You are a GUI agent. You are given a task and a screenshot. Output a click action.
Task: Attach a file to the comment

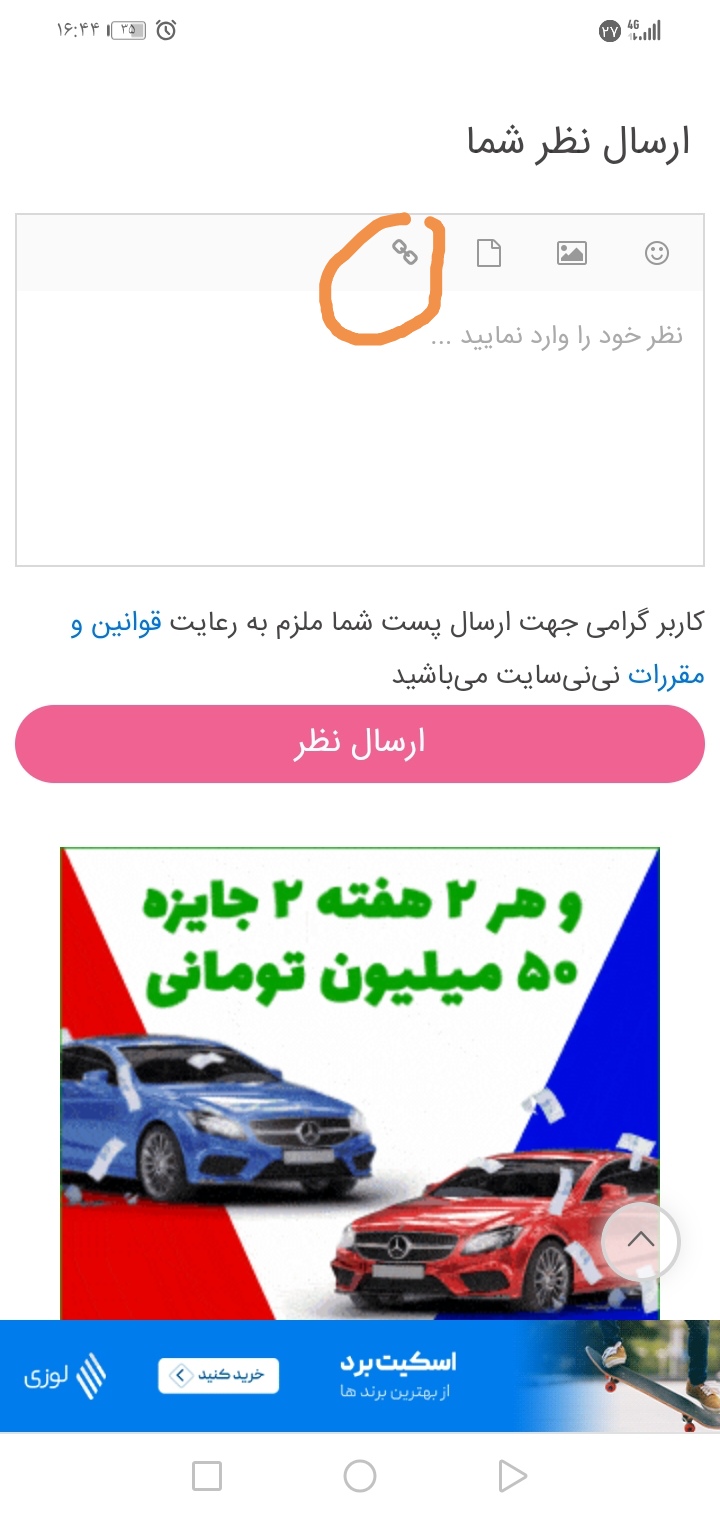pos(488,253)
